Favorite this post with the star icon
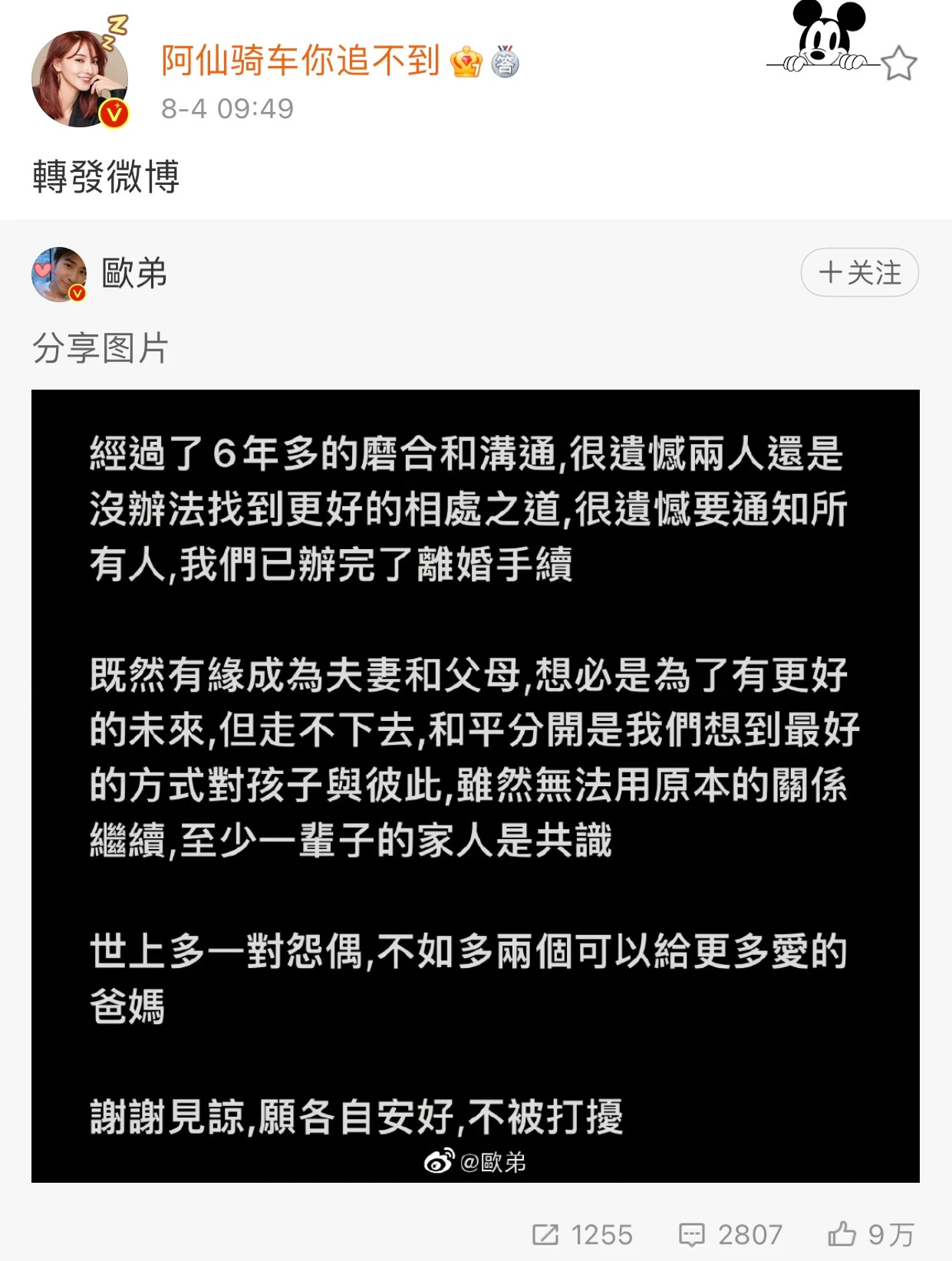The height and width of the screenshot is (1261, 952). tap(898, 64)
